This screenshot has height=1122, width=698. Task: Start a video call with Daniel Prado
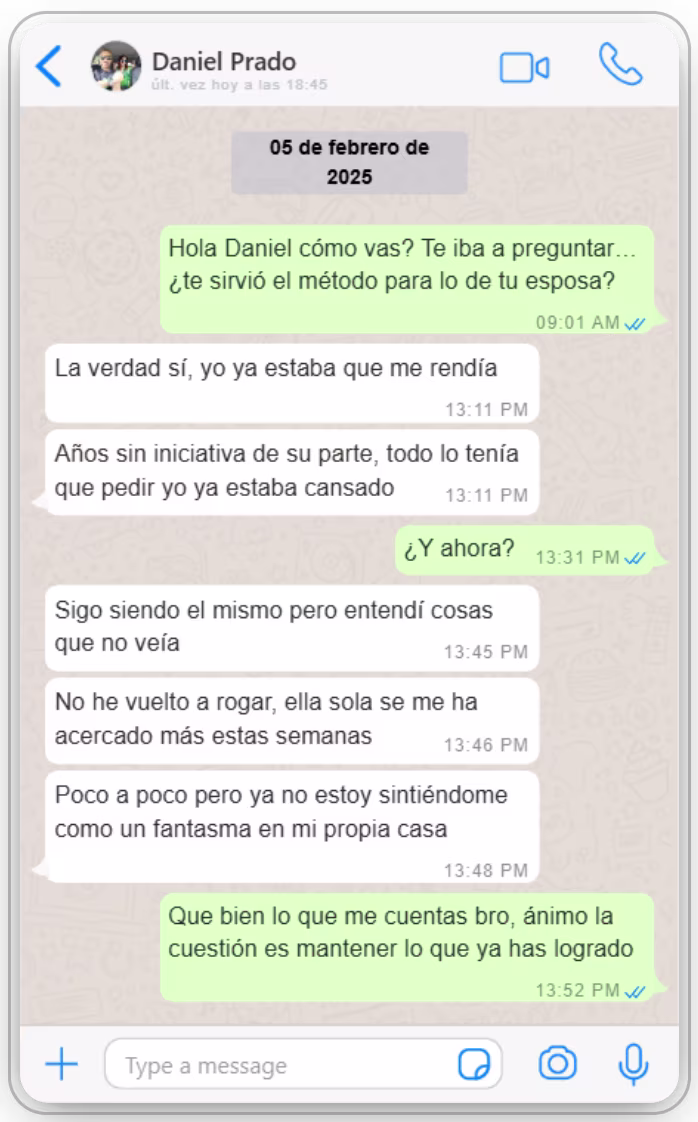pos(524,67)
